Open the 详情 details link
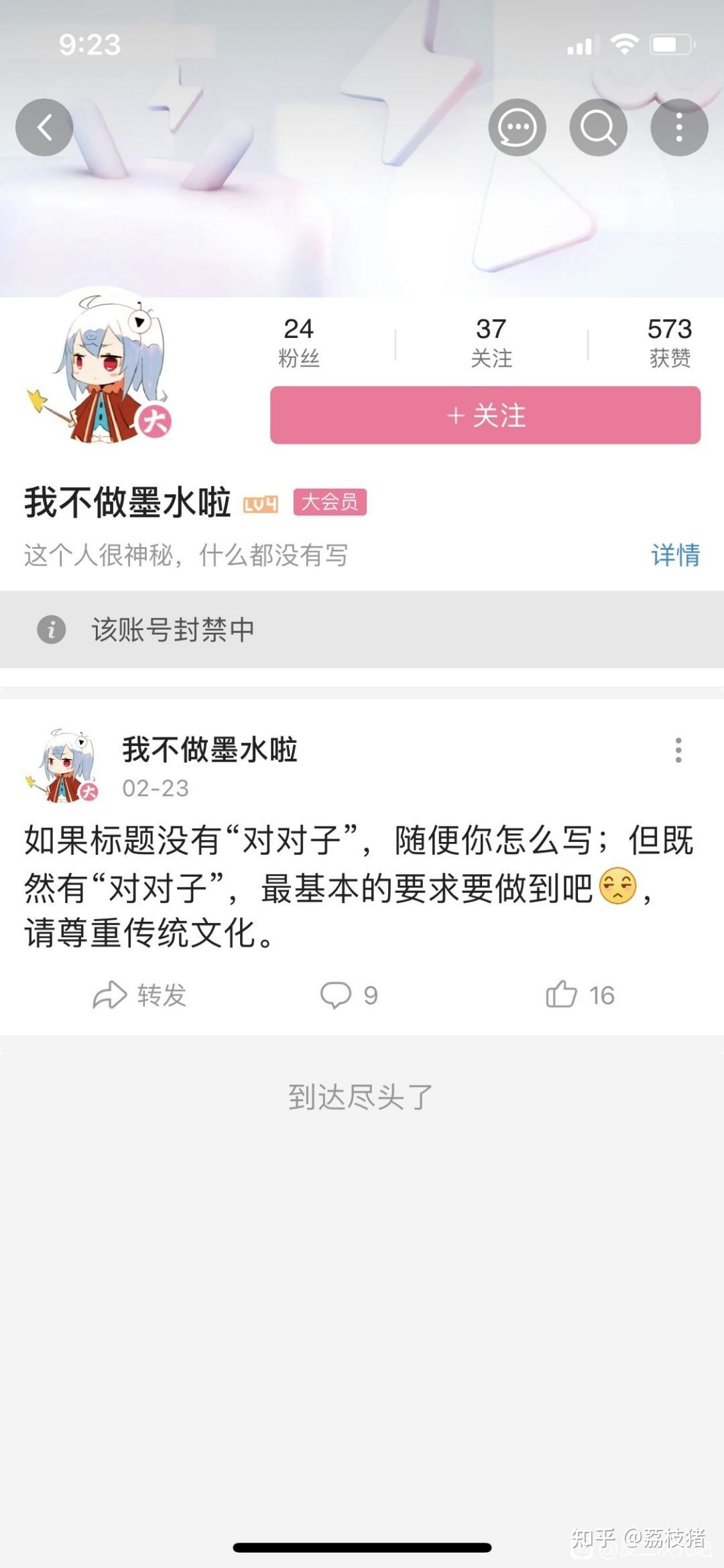 675,555
